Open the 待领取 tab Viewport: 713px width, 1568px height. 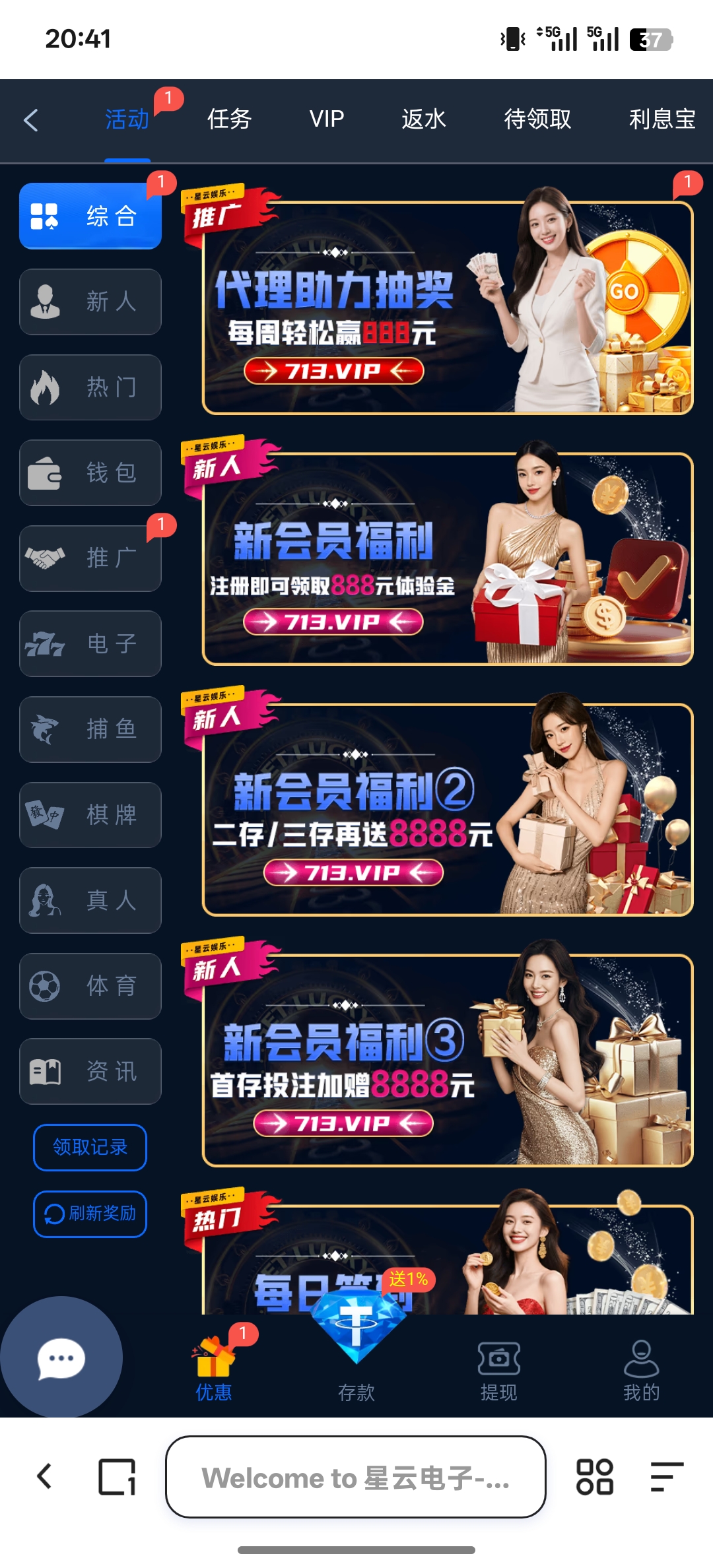[537, 119]
